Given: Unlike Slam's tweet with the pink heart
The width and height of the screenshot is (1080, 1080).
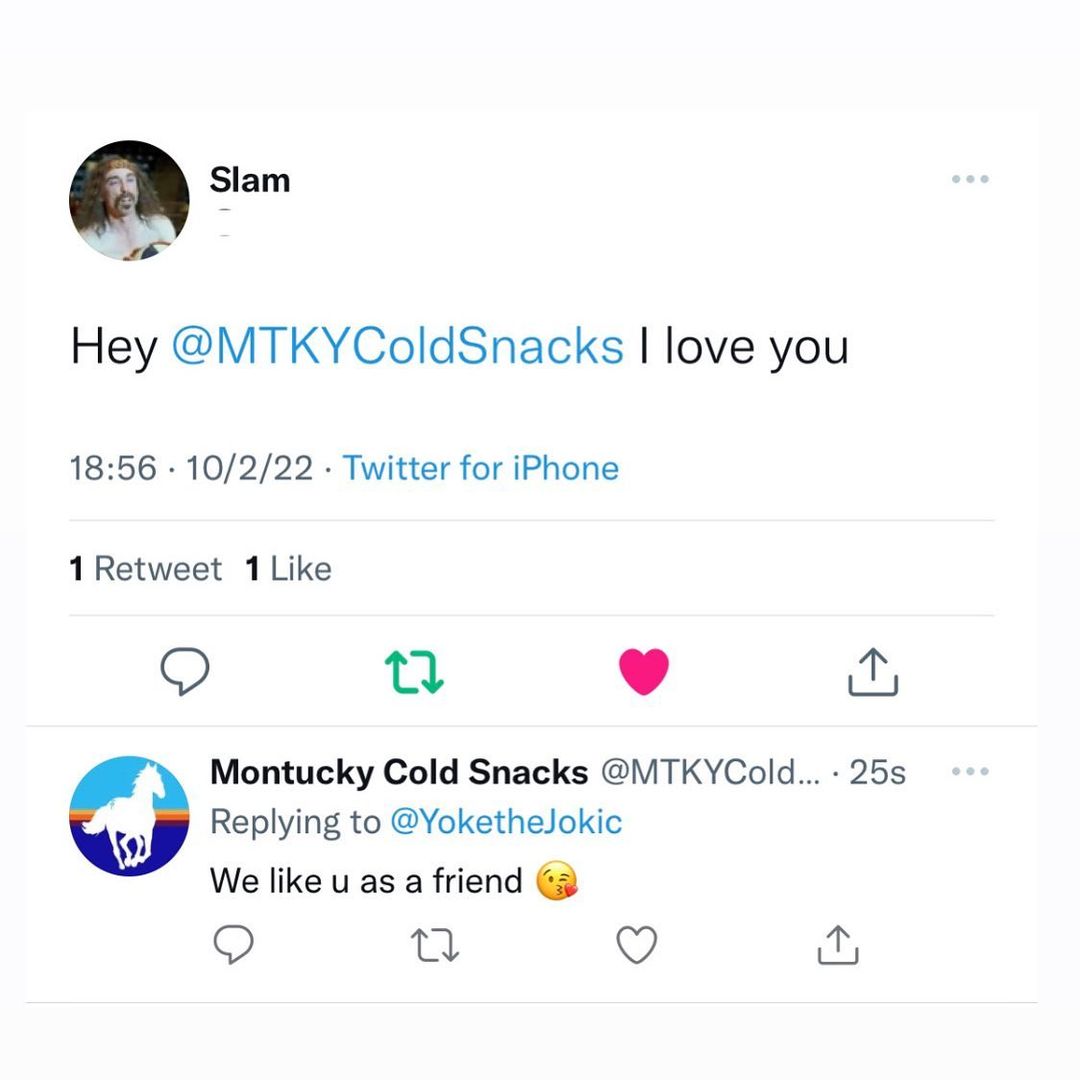Looking at the screenshot, I should click(x=644, y=672).
